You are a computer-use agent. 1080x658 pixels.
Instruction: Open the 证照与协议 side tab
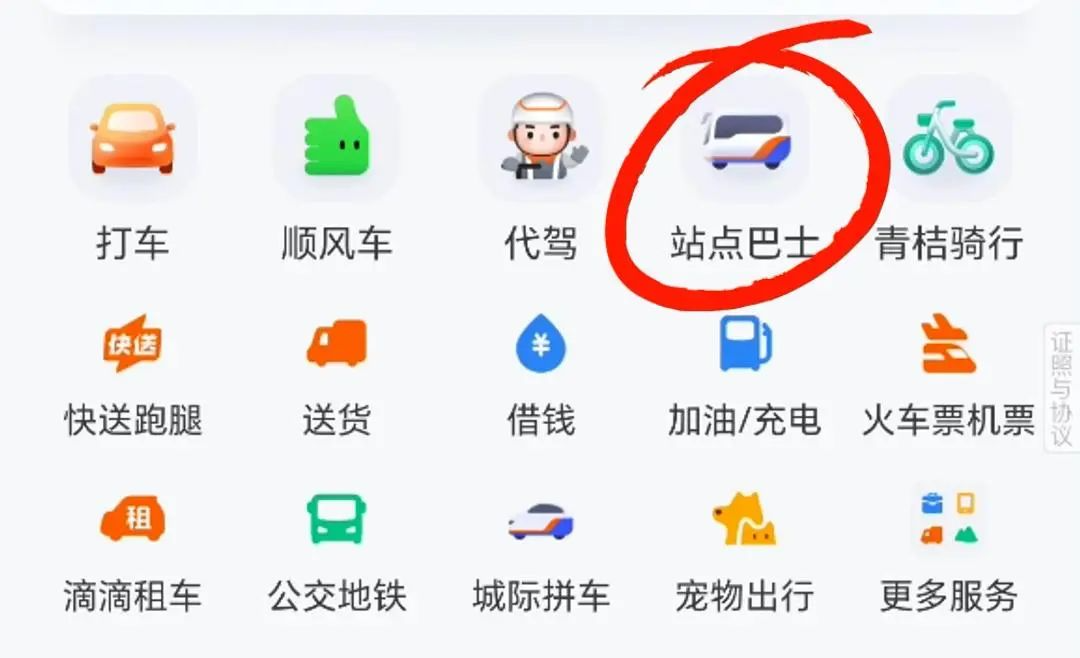click(1062, 388)
